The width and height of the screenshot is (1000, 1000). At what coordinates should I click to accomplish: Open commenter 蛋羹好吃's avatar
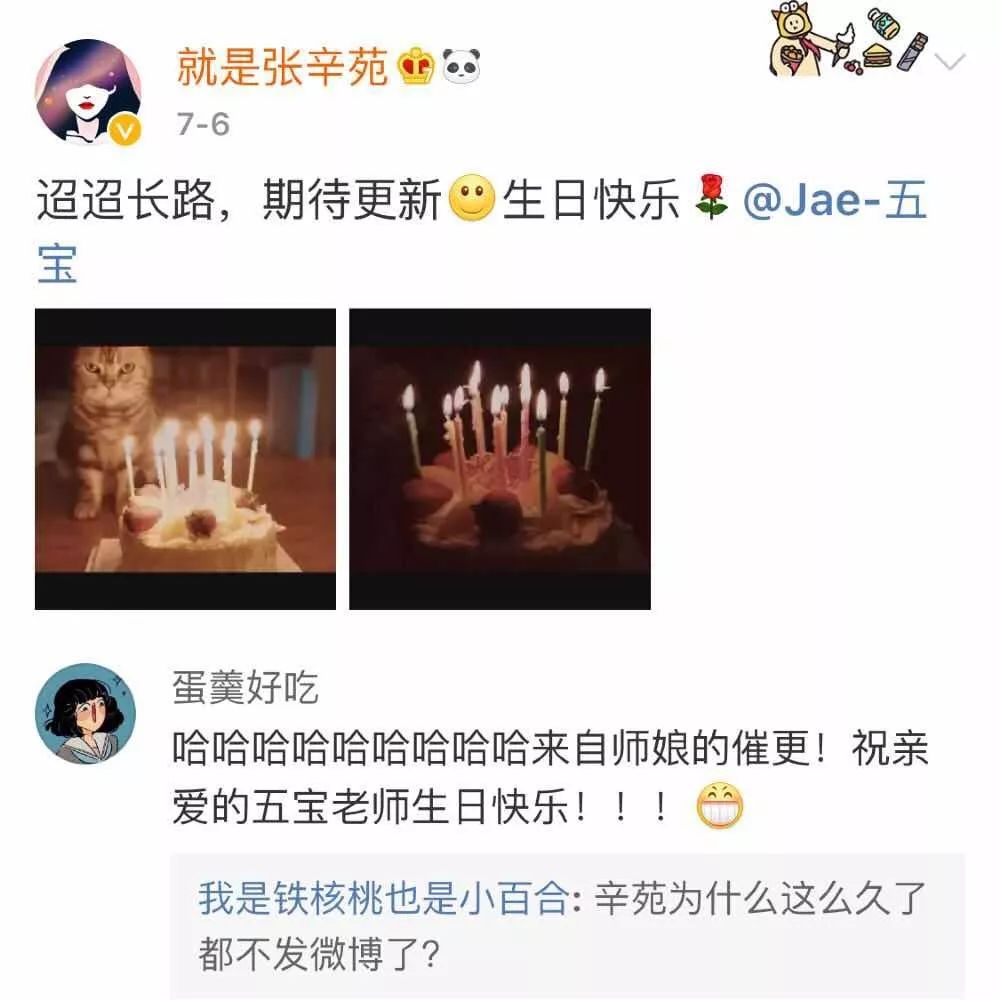point(86,713)
